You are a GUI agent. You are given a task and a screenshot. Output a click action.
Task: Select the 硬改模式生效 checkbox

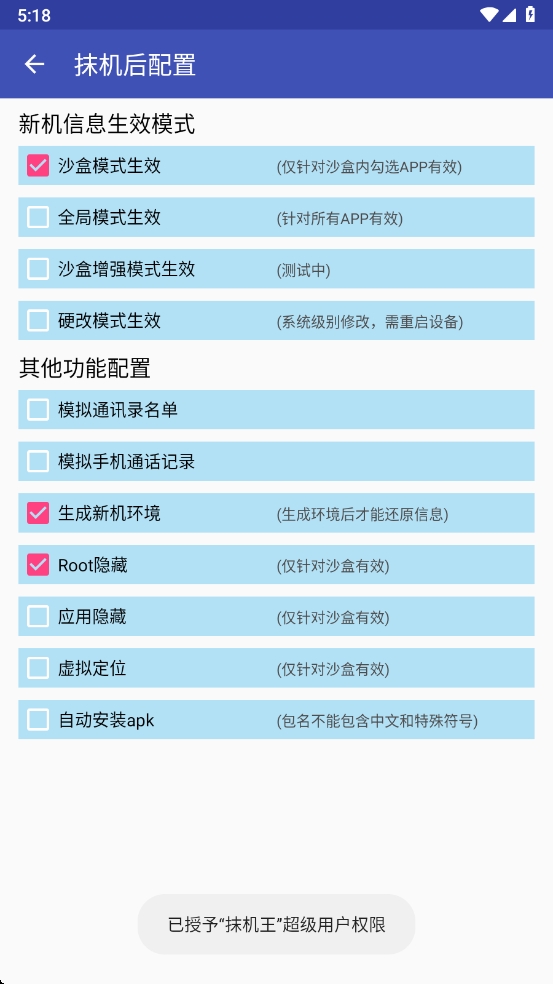pyautogui.click(x=38, y=321)
